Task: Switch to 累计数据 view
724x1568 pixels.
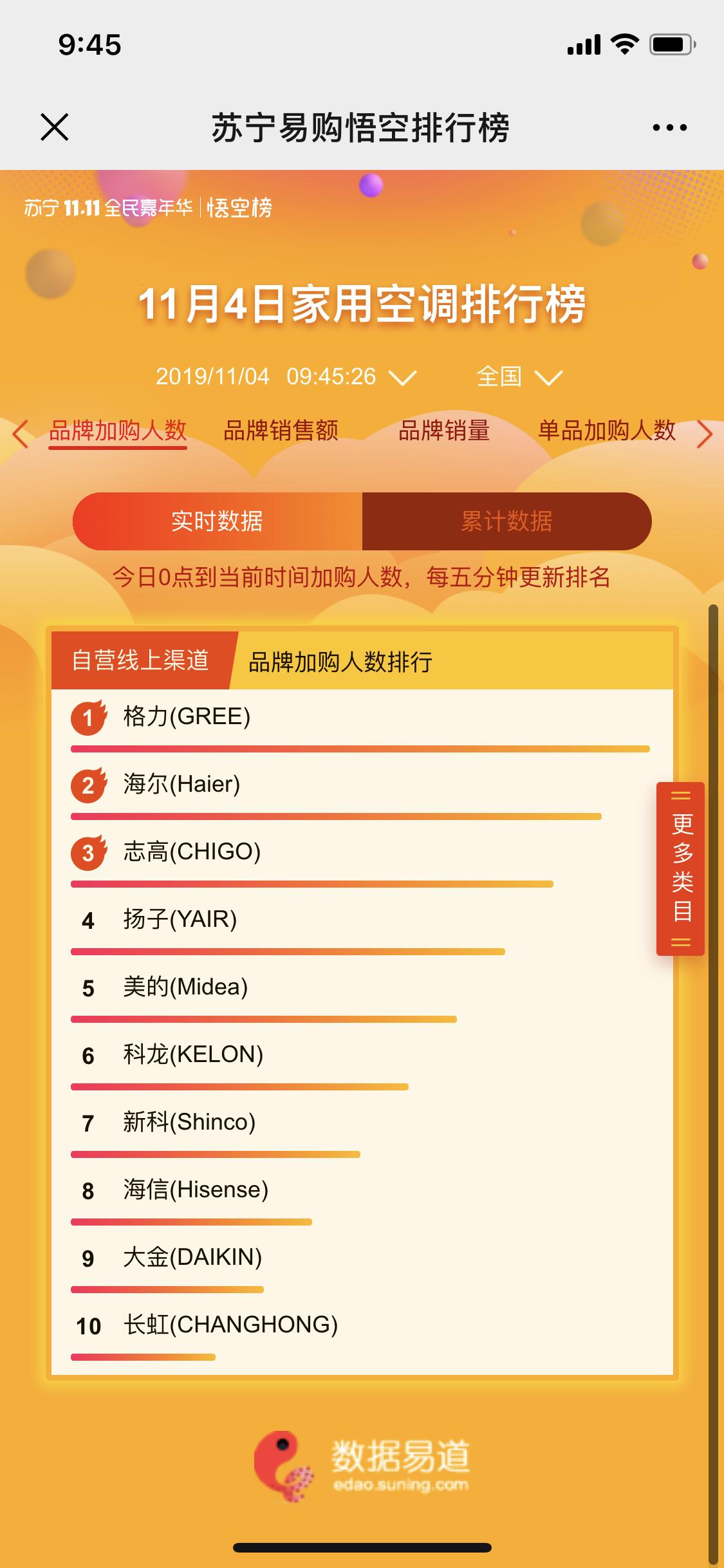Action: [508, 522]
